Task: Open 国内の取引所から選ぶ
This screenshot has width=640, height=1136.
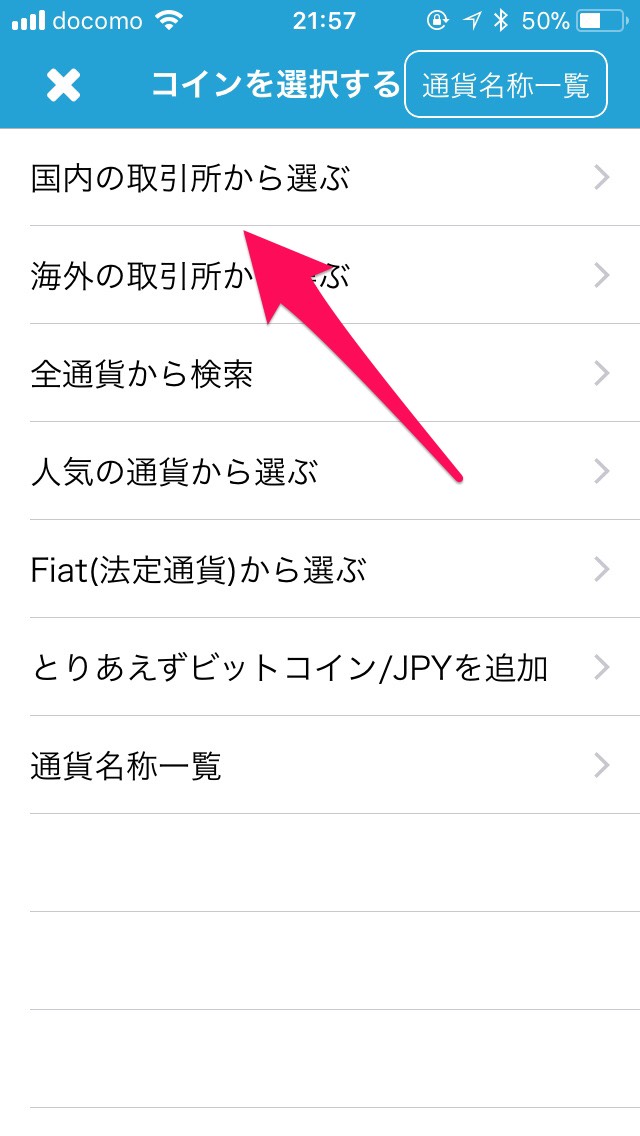Action: (x=320, y=178)
